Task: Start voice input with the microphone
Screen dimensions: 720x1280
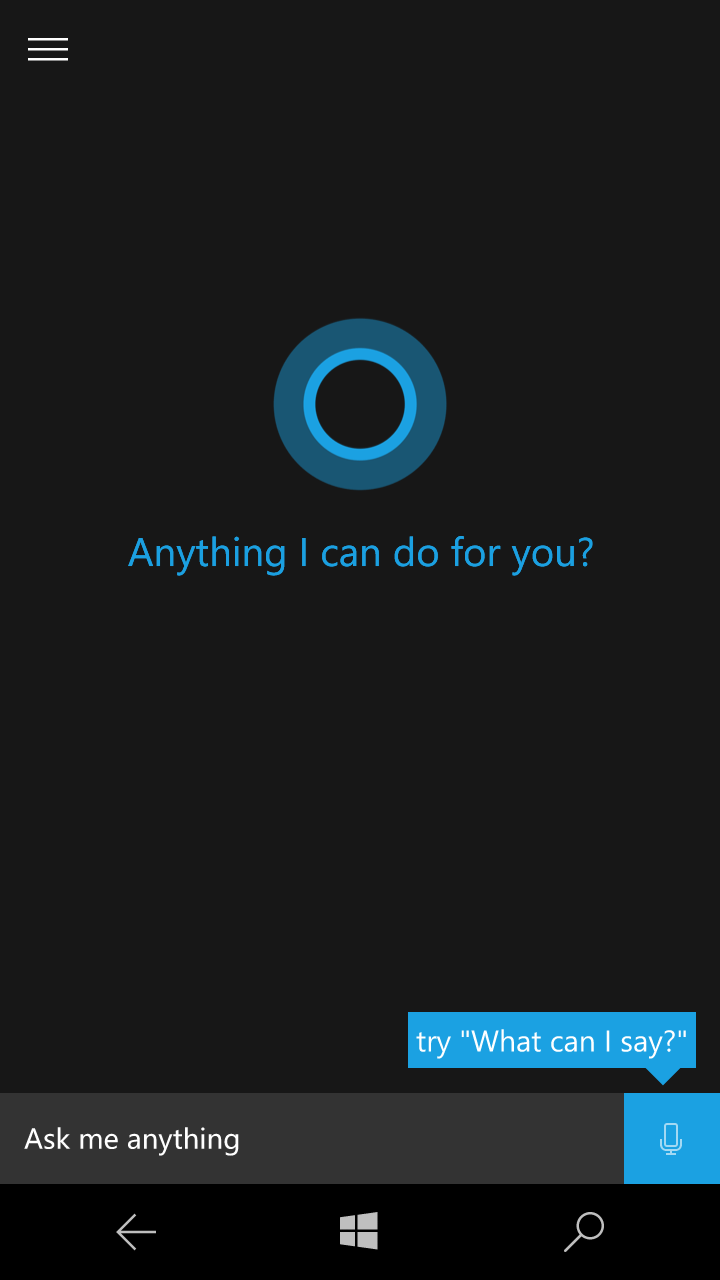Action: tap(672, 1138)
